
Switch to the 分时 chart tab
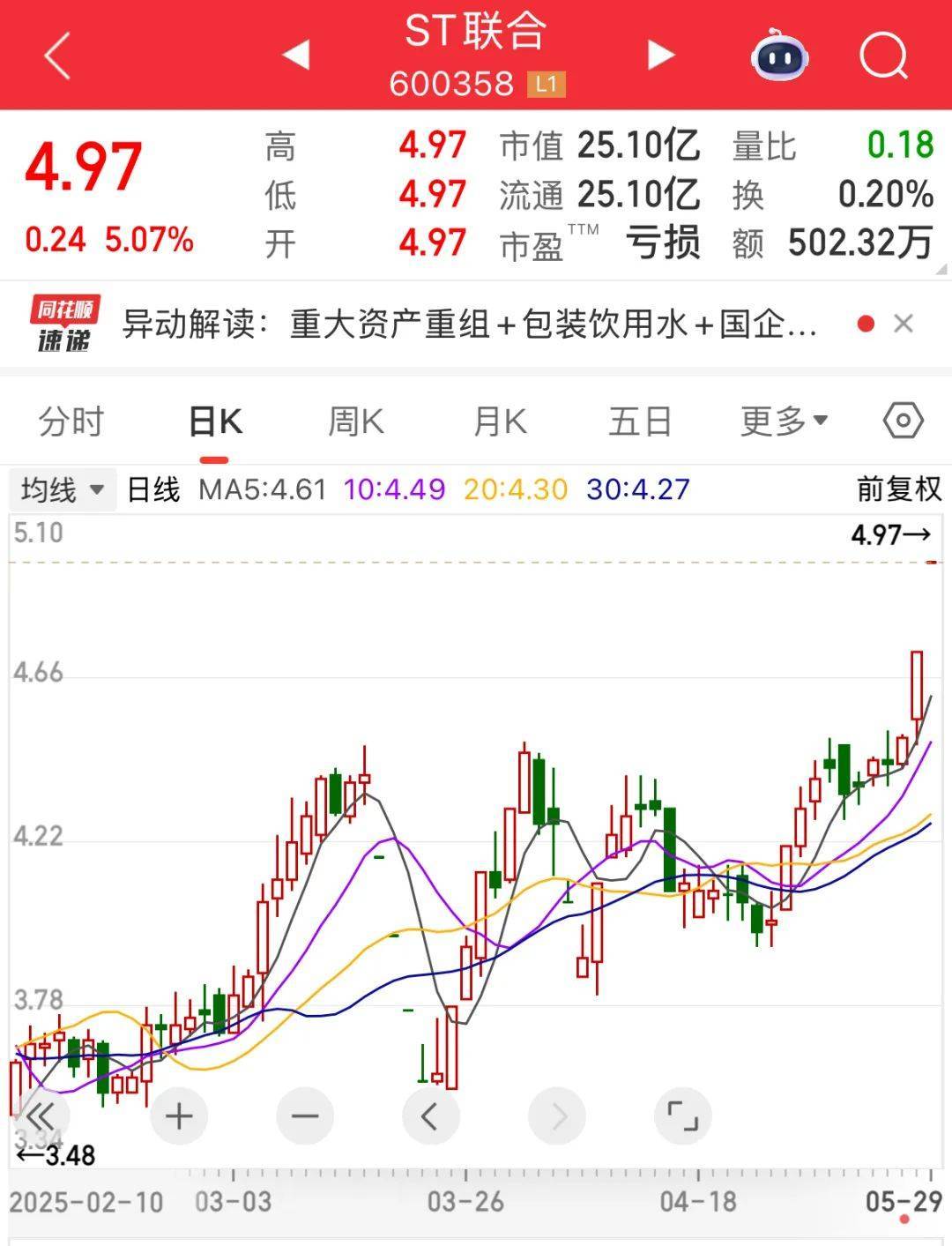click(71, 422)
